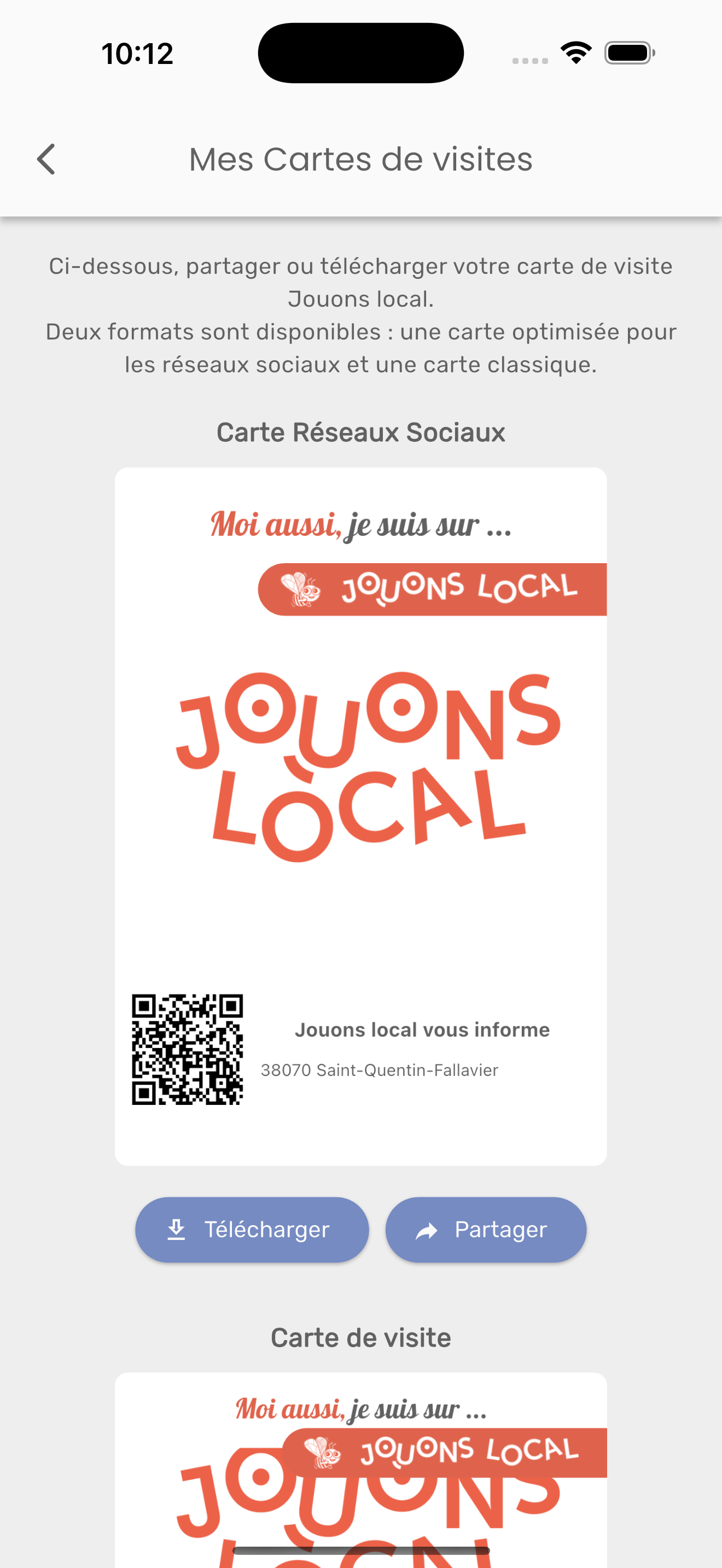Image resolution: width=722 pixels, height=1568 pixels.
Task: Go back from Mes Cartes de visites
Action: click(x=46, y=160)
